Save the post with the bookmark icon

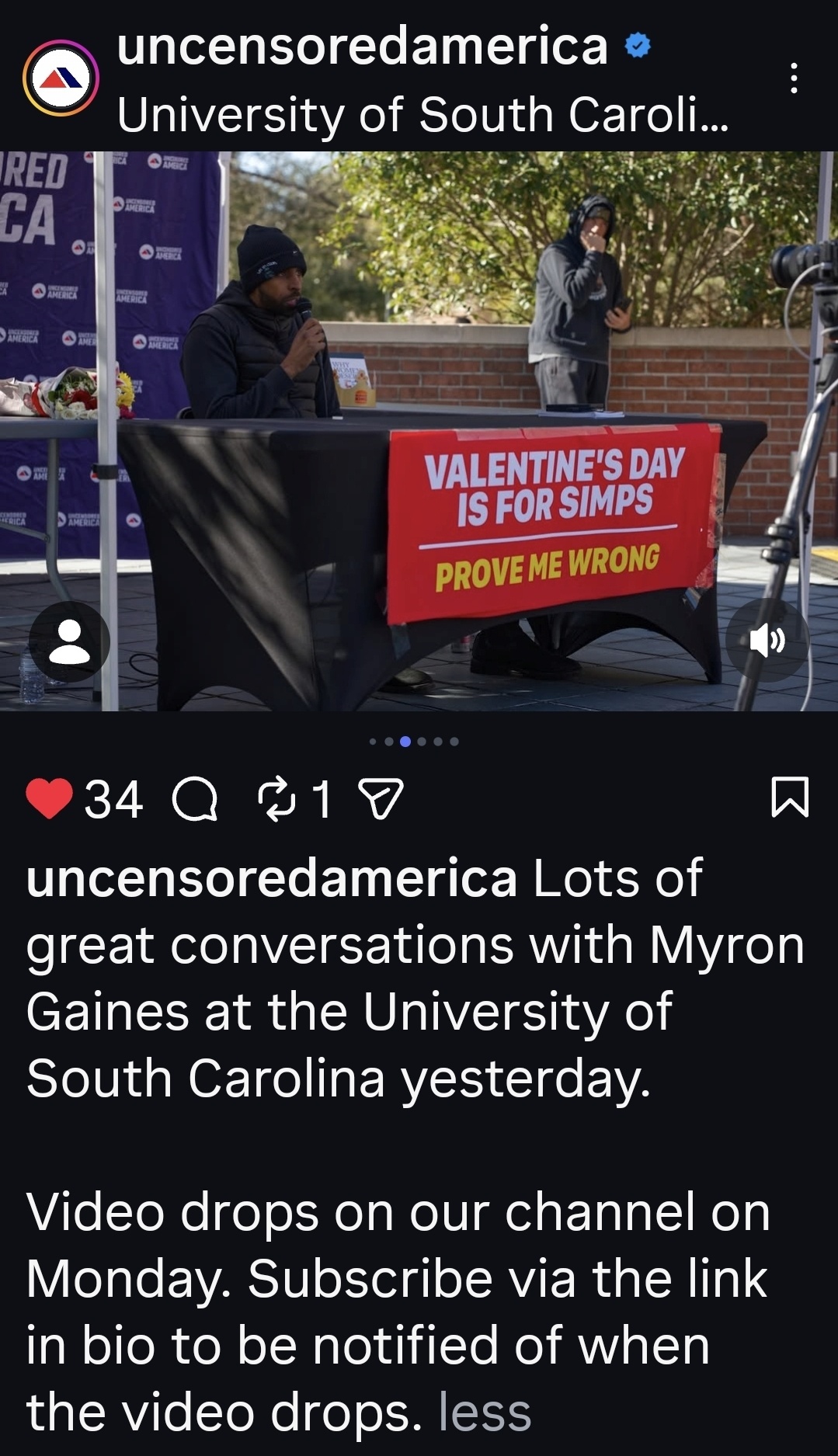point(790,797)
